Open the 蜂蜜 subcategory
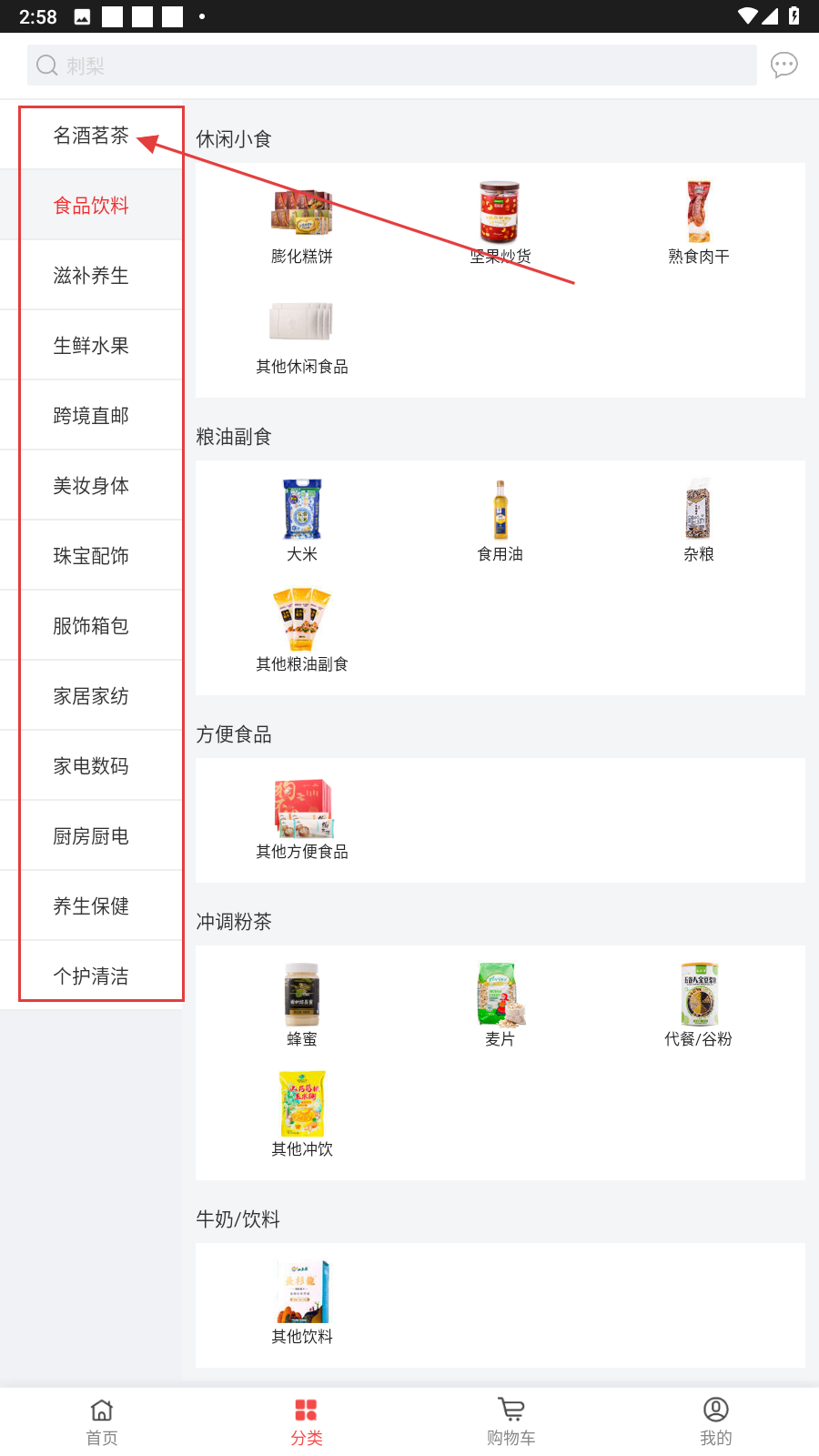The height and width of the screenshot is (1456, 819). click(302, 1006)
